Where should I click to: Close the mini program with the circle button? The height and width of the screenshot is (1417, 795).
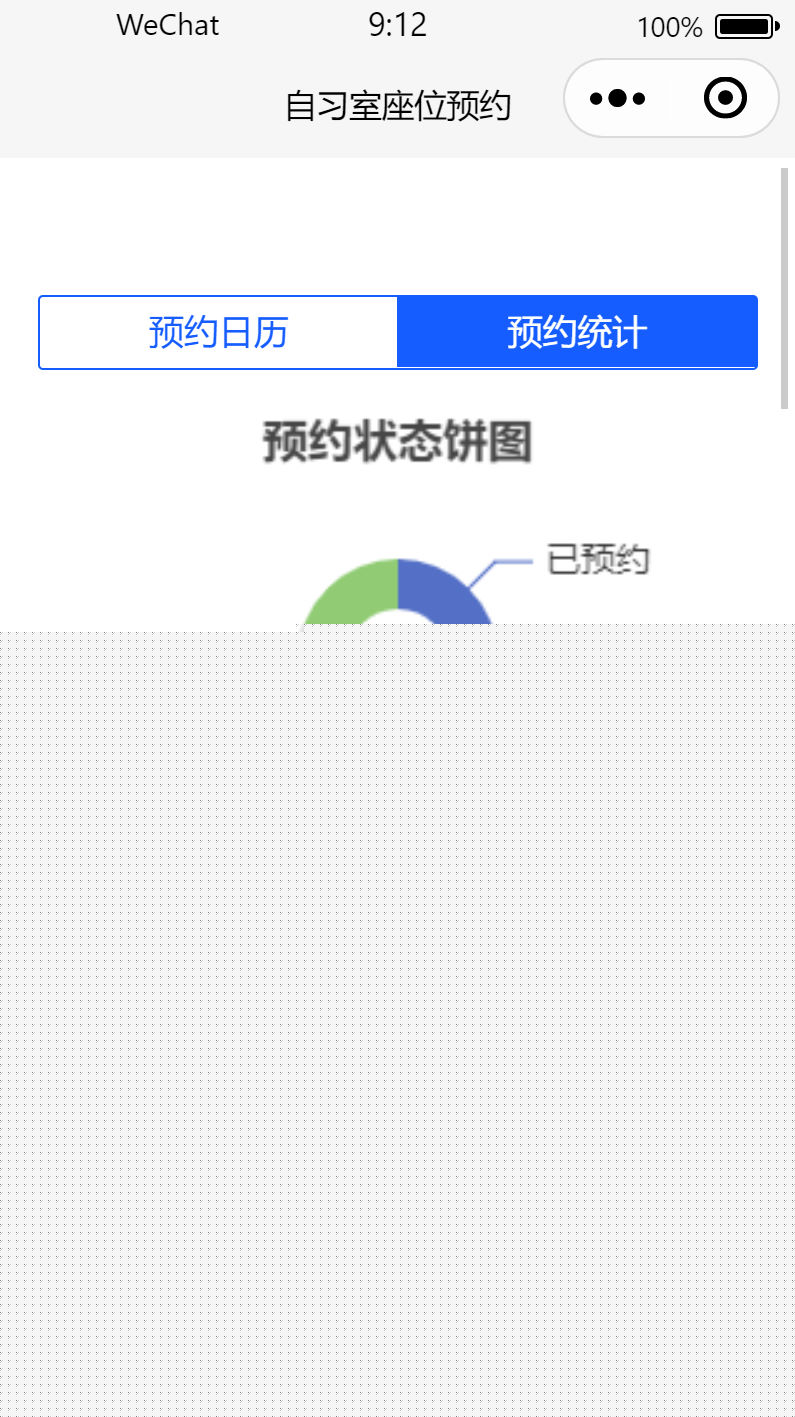[x=725, y=98]
